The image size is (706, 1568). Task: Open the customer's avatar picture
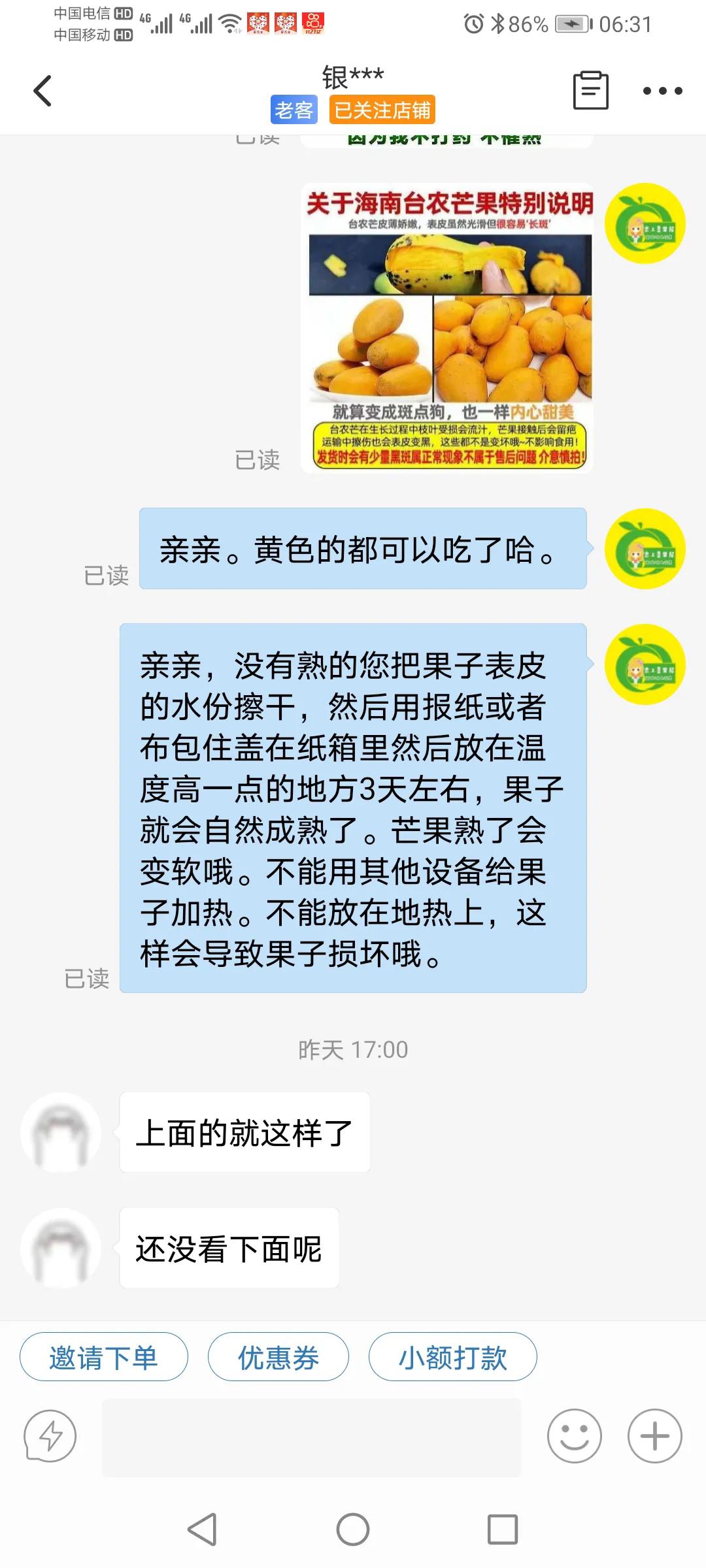tap(60, 1132)
